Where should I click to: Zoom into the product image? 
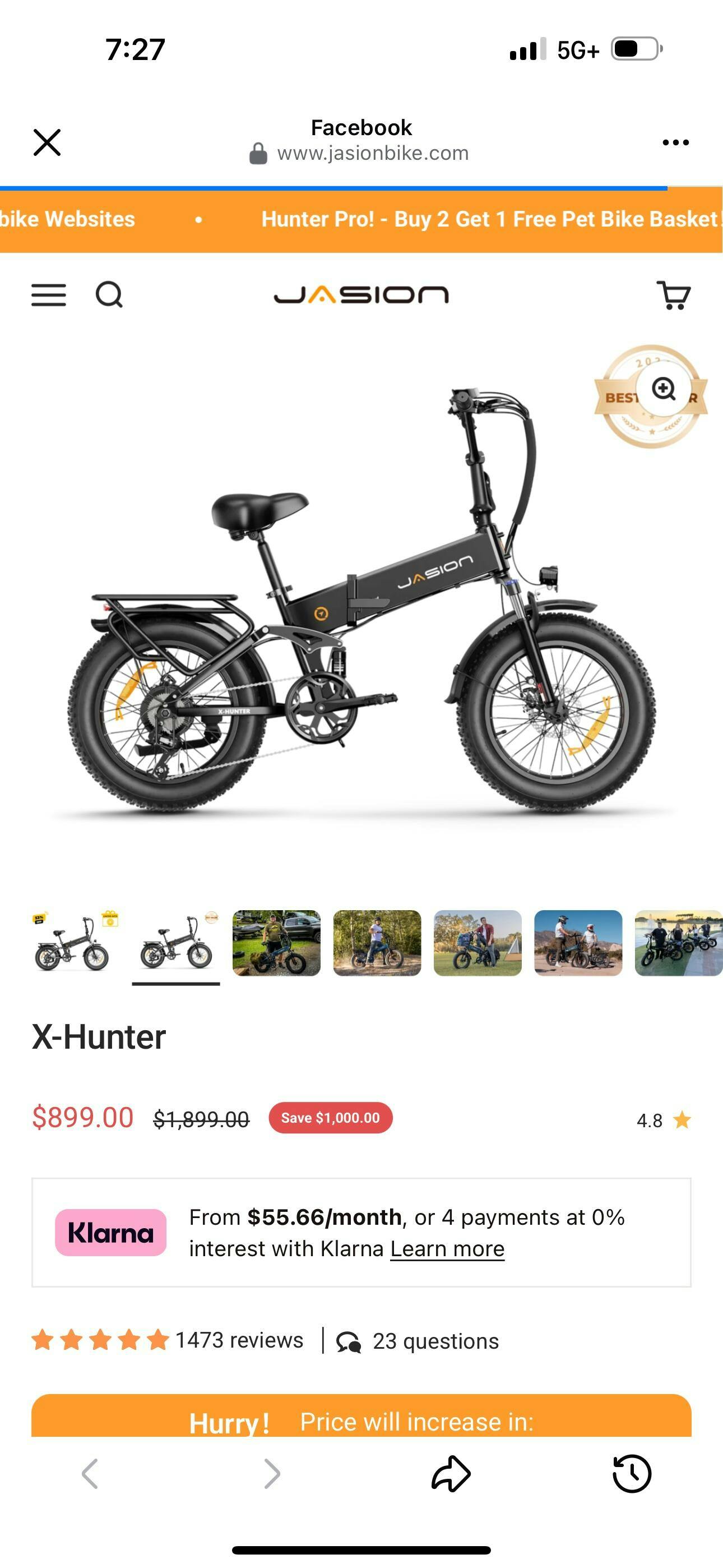pyautogui.click(x=664, y=388)
